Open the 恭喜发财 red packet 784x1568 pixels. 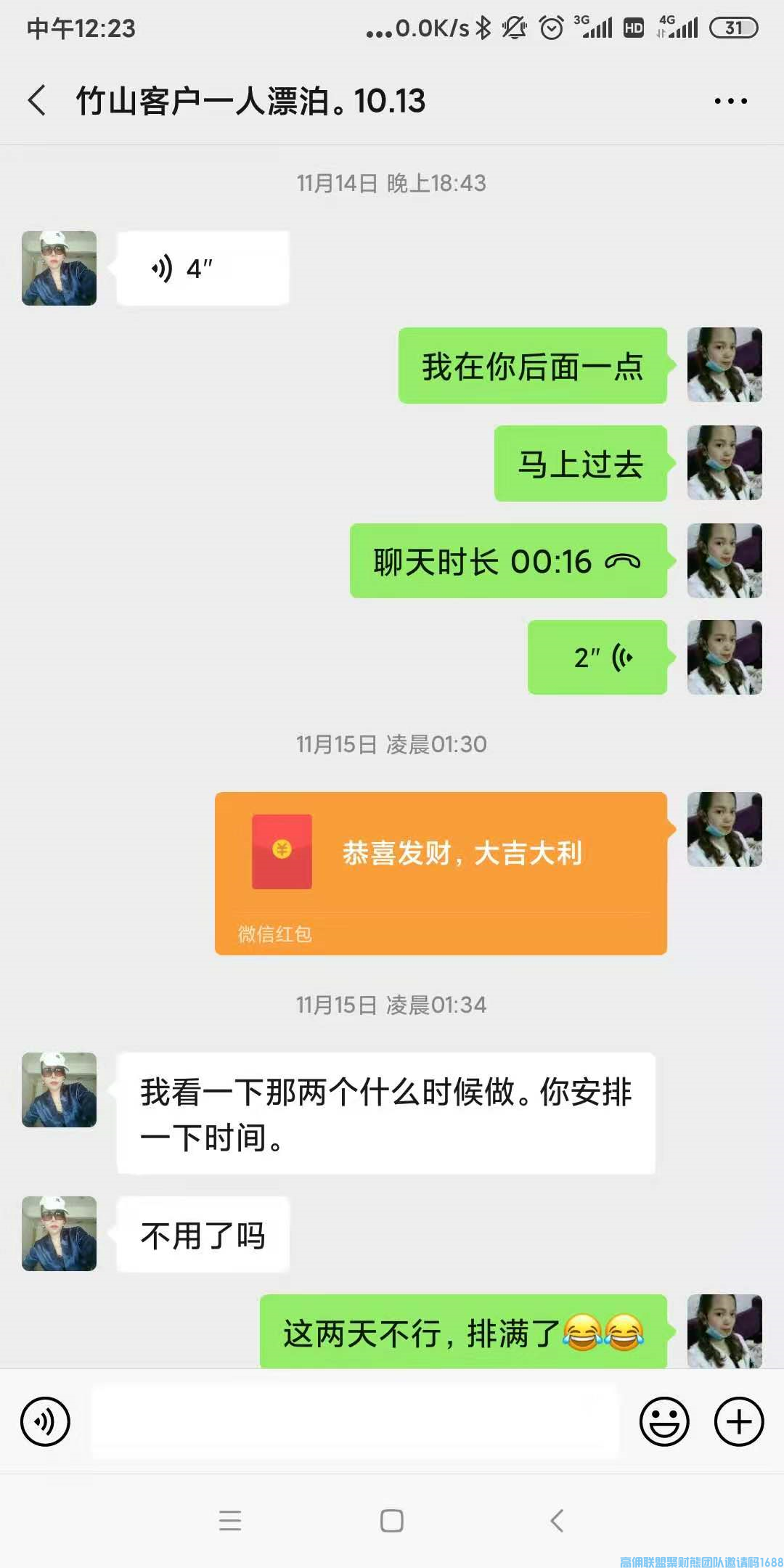(441, 873)
